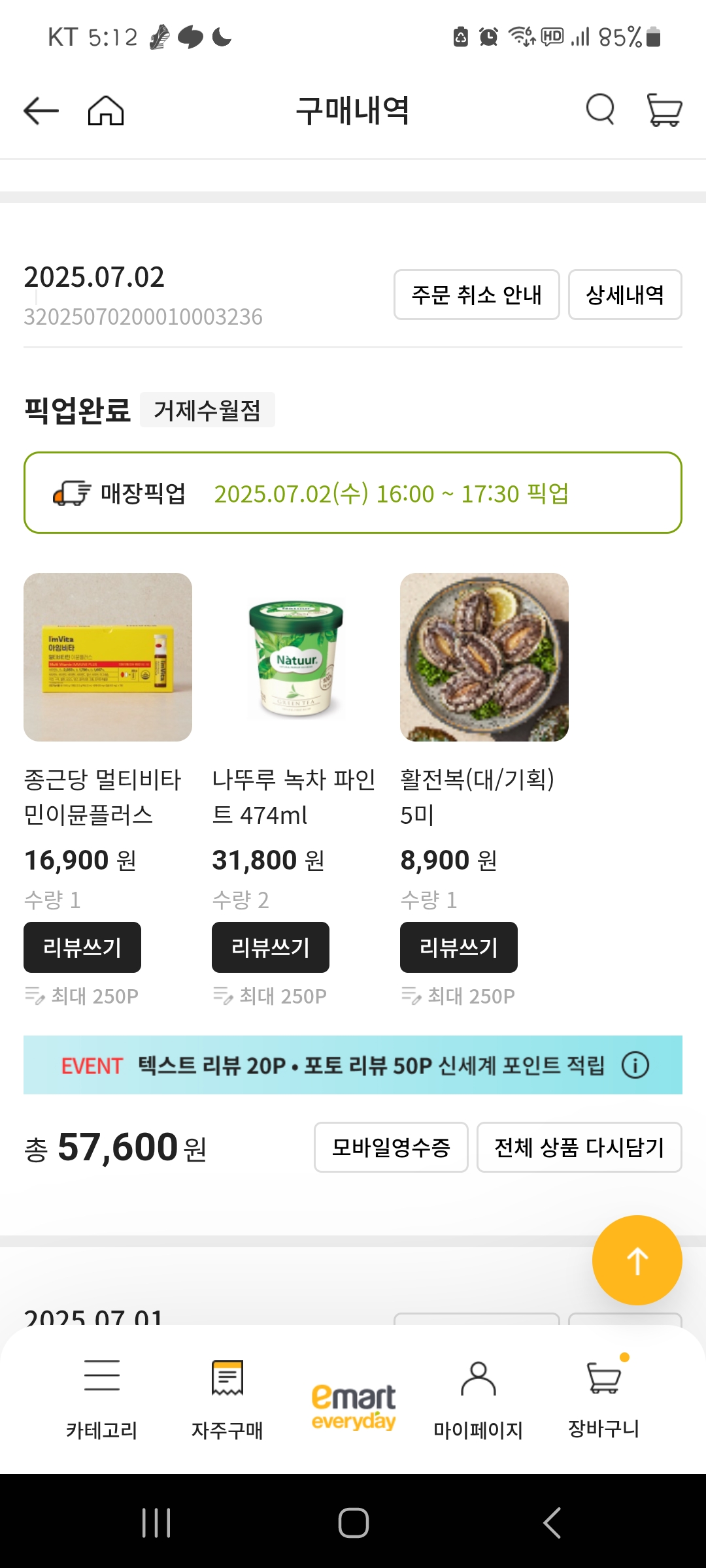Tap 리뷰쓰기 under 활전복(대/기획) 5미
Screen dimensions: 706x1568
[x=458, y=947]
